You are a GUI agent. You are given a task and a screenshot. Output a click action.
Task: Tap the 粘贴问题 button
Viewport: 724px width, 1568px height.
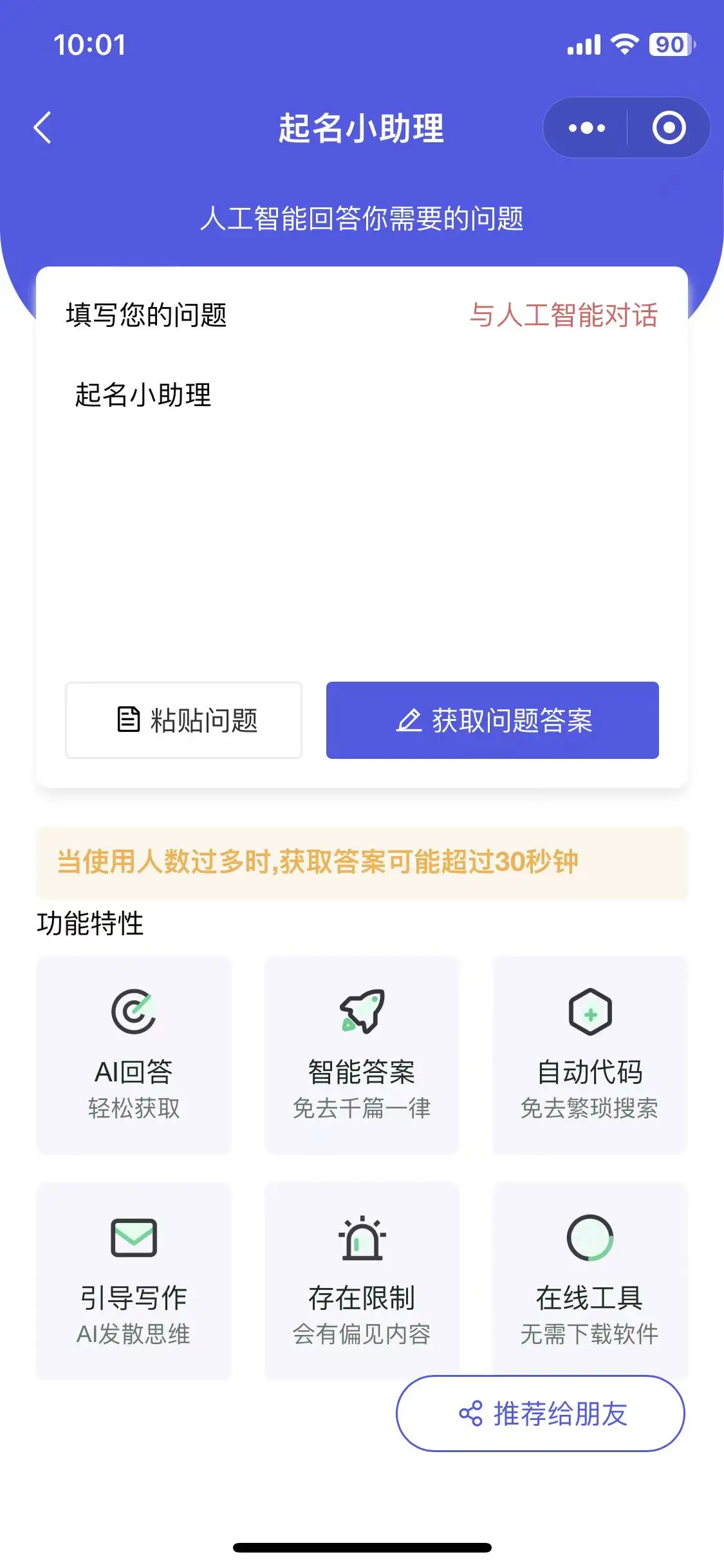pos(183,720)
